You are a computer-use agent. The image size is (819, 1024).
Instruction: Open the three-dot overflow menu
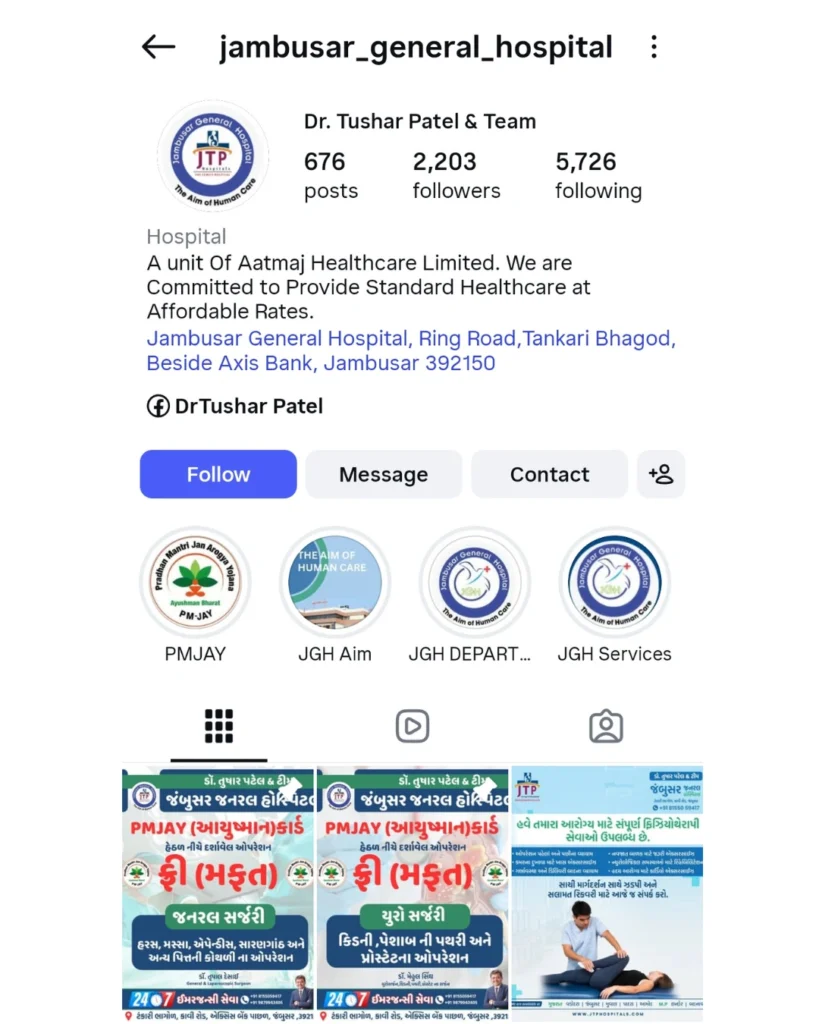click(x=653, y=47)
